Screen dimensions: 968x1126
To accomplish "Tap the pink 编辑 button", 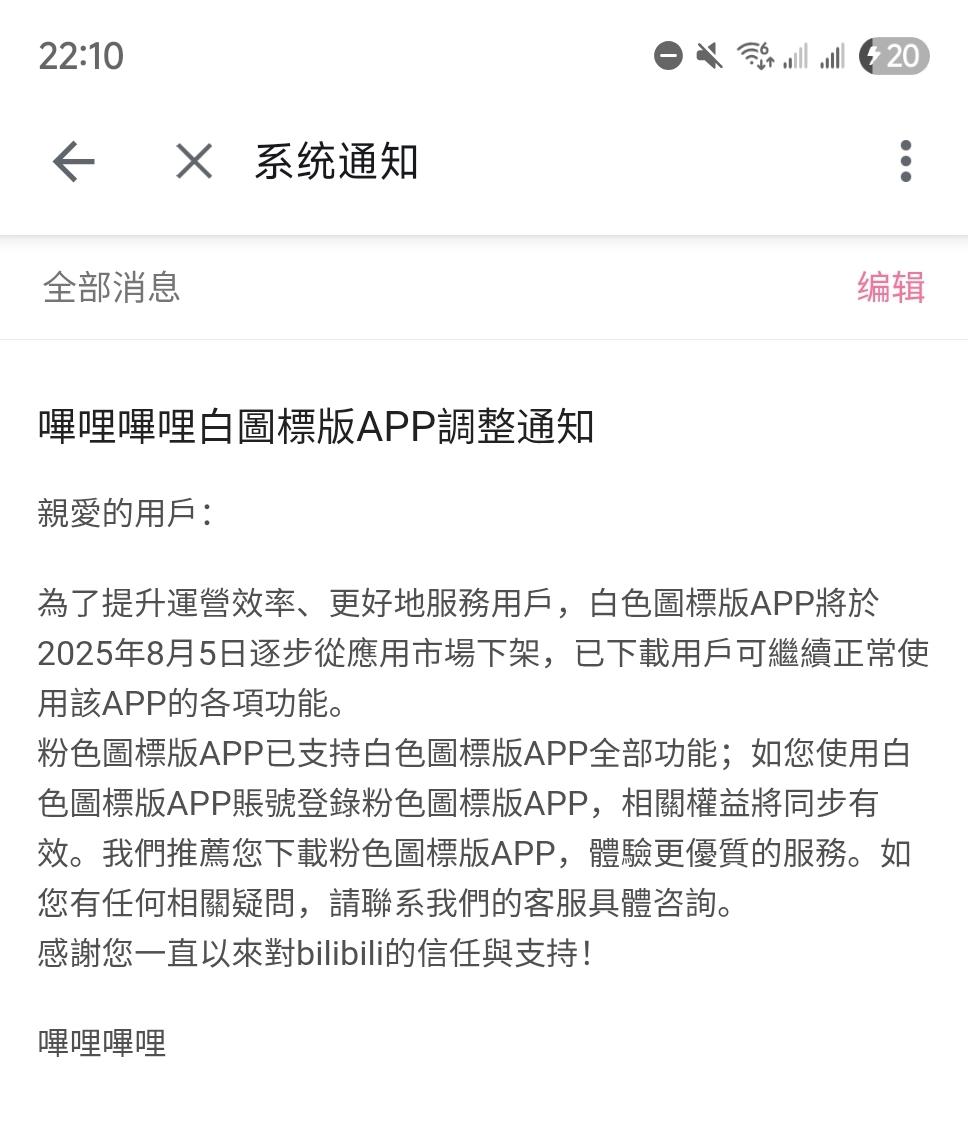I will click(890, 287).
